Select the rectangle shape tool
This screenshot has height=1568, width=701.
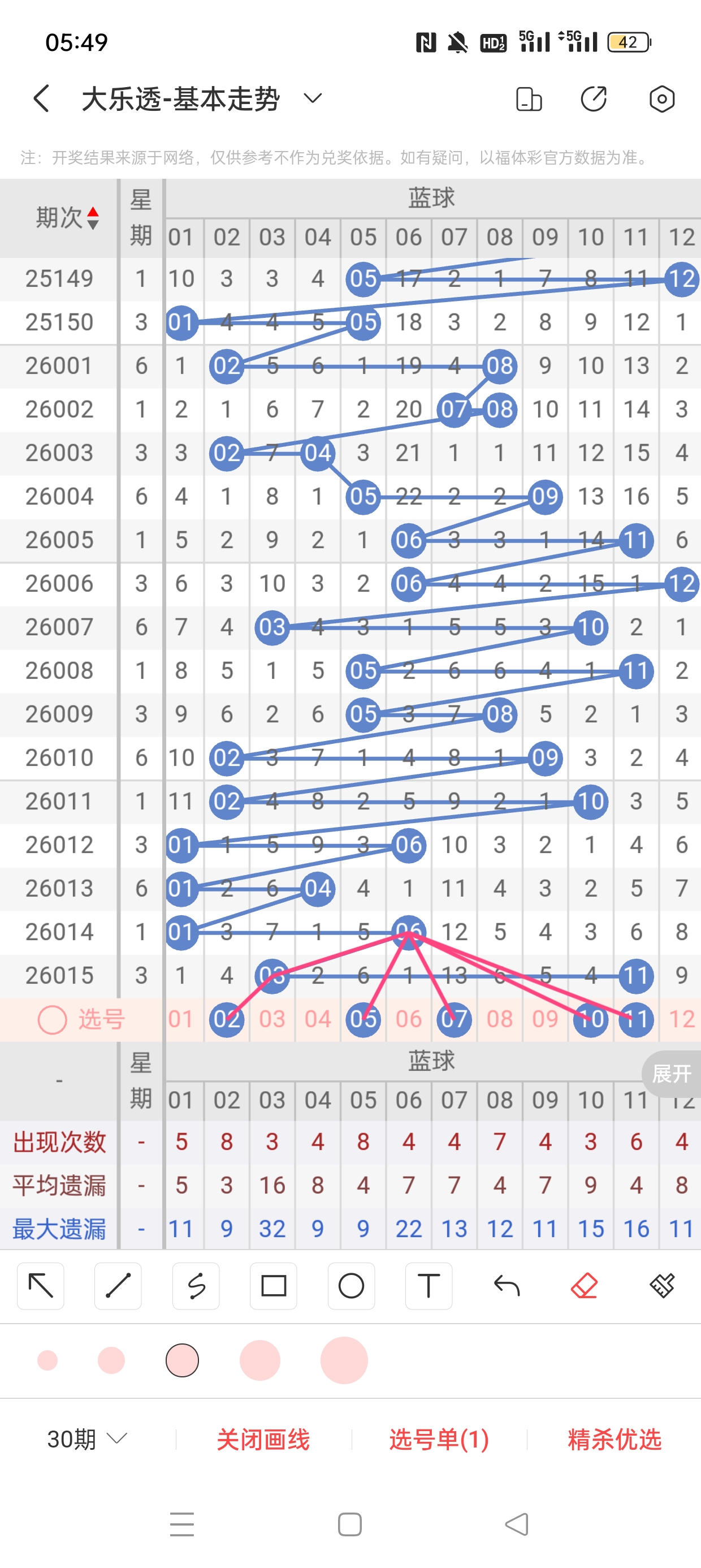(x=273, y=1286)
